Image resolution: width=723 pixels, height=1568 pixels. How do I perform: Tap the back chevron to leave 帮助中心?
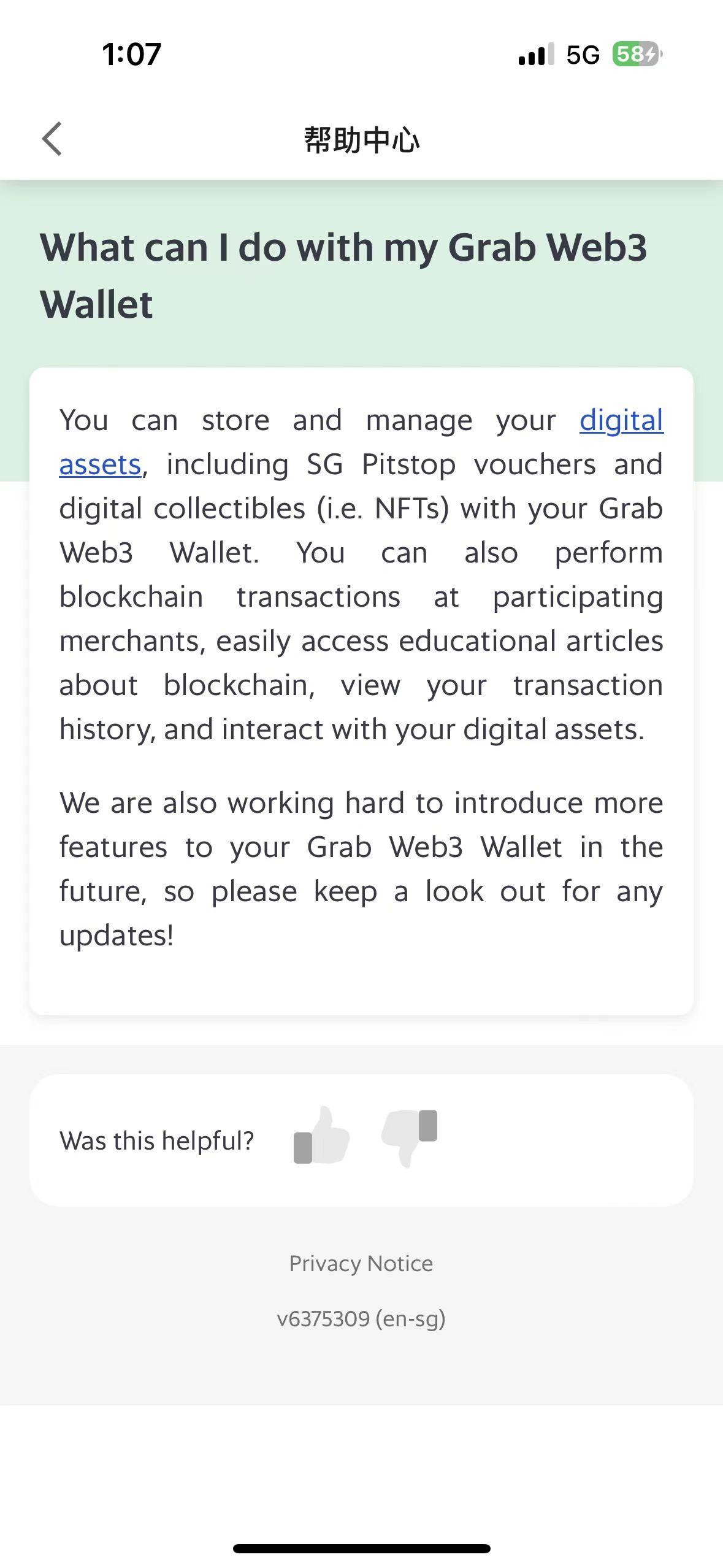tap(52, 139)
